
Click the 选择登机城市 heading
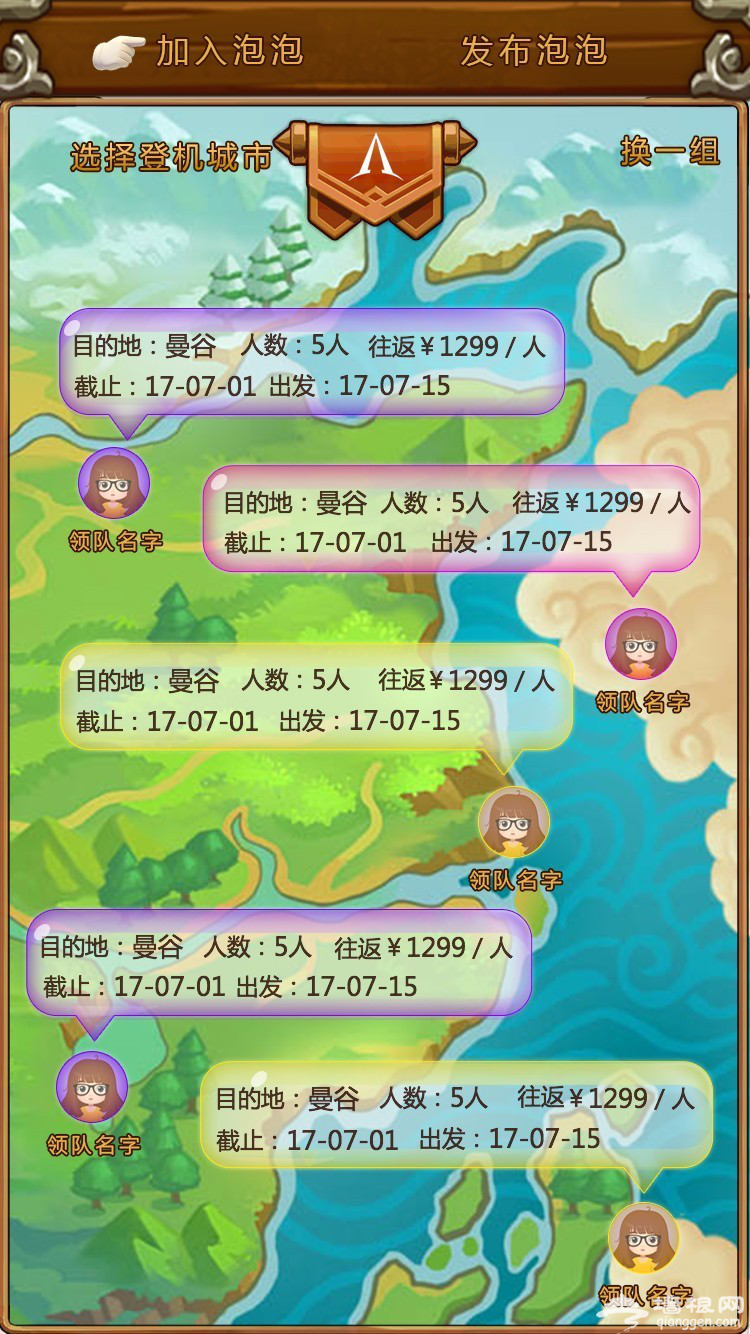pos(170,155)
